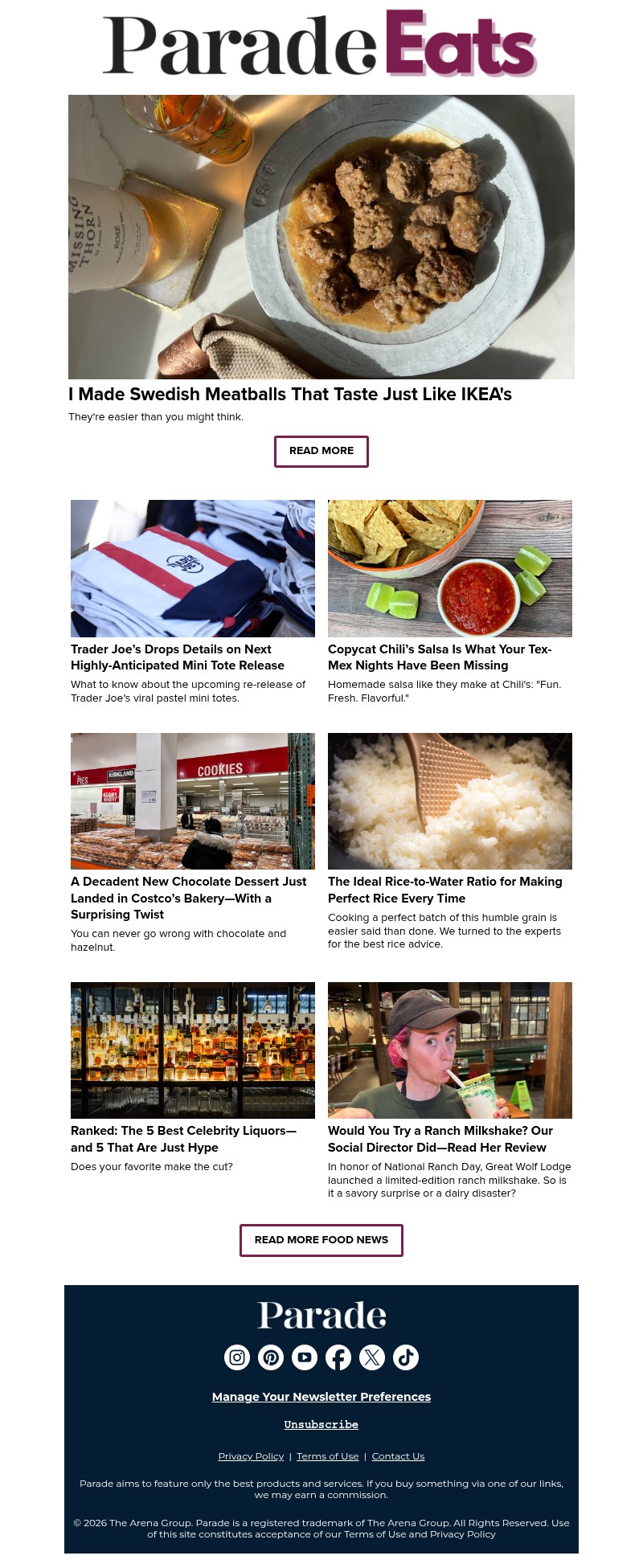Click the READ MORE button
The height and width of the screenshot is (1568, 643).
(321, 451)
